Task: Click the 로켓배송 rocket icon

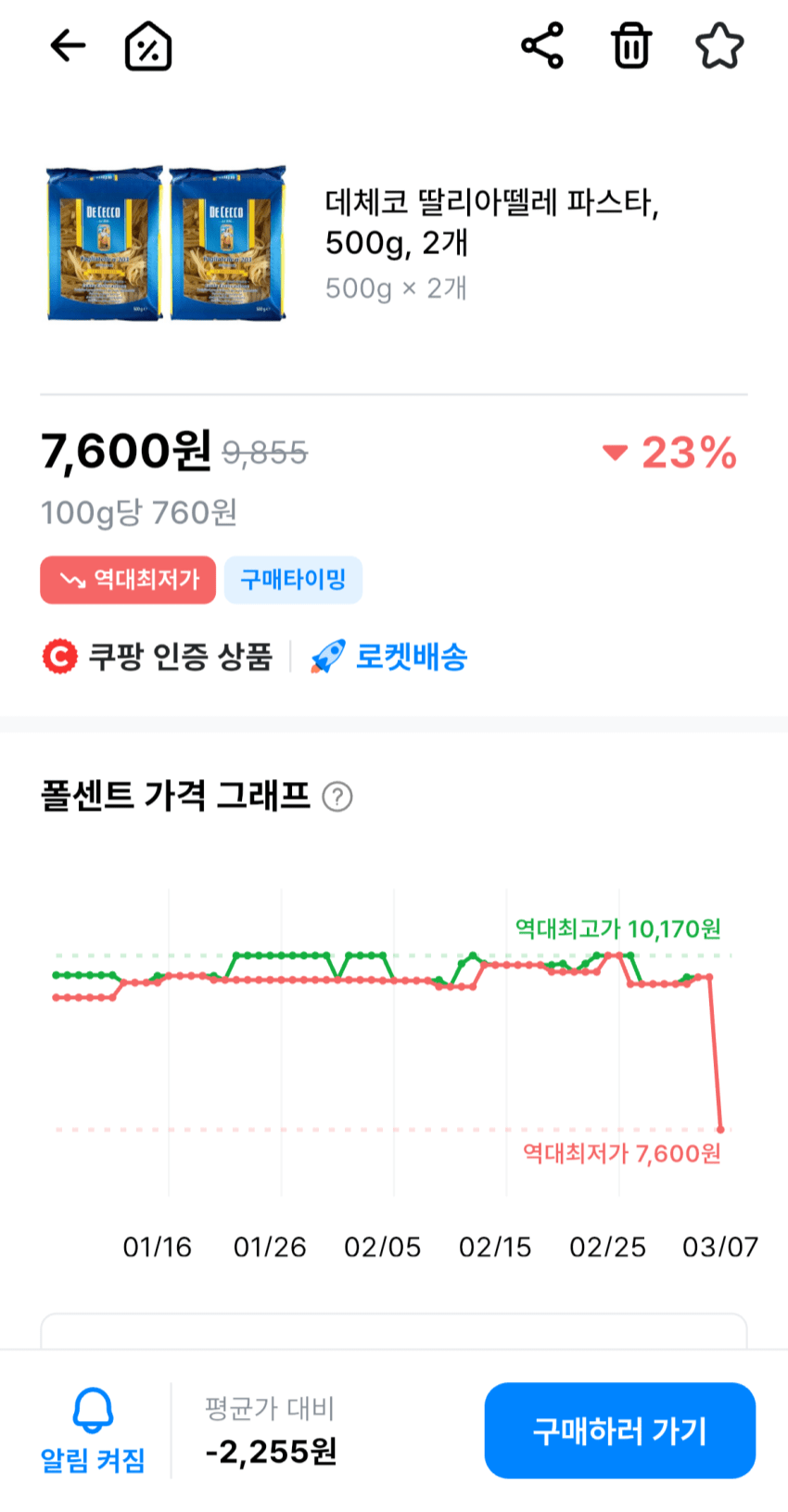Action: tap(330, 657)
